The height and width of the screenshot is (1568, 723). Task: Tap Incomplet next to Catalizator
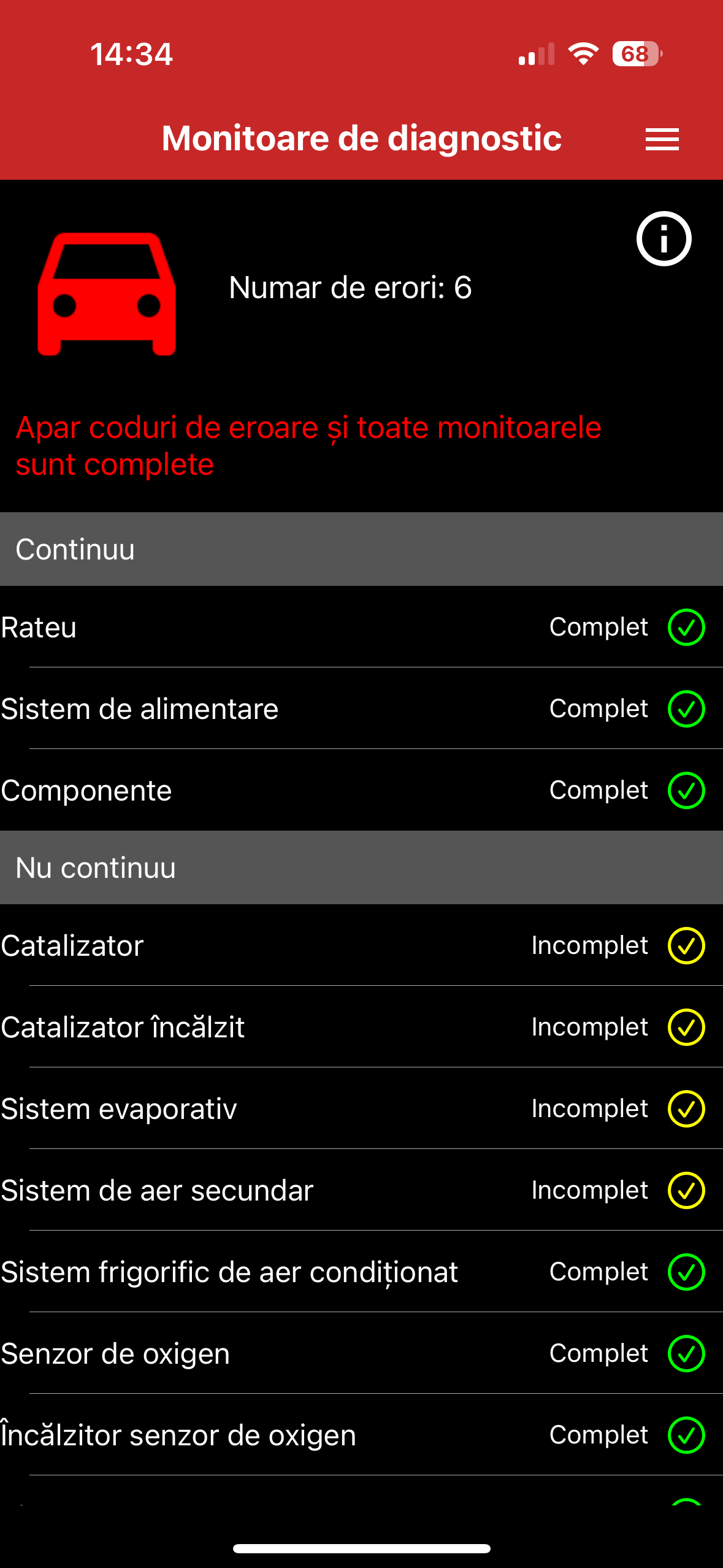[x=589, y=945]
